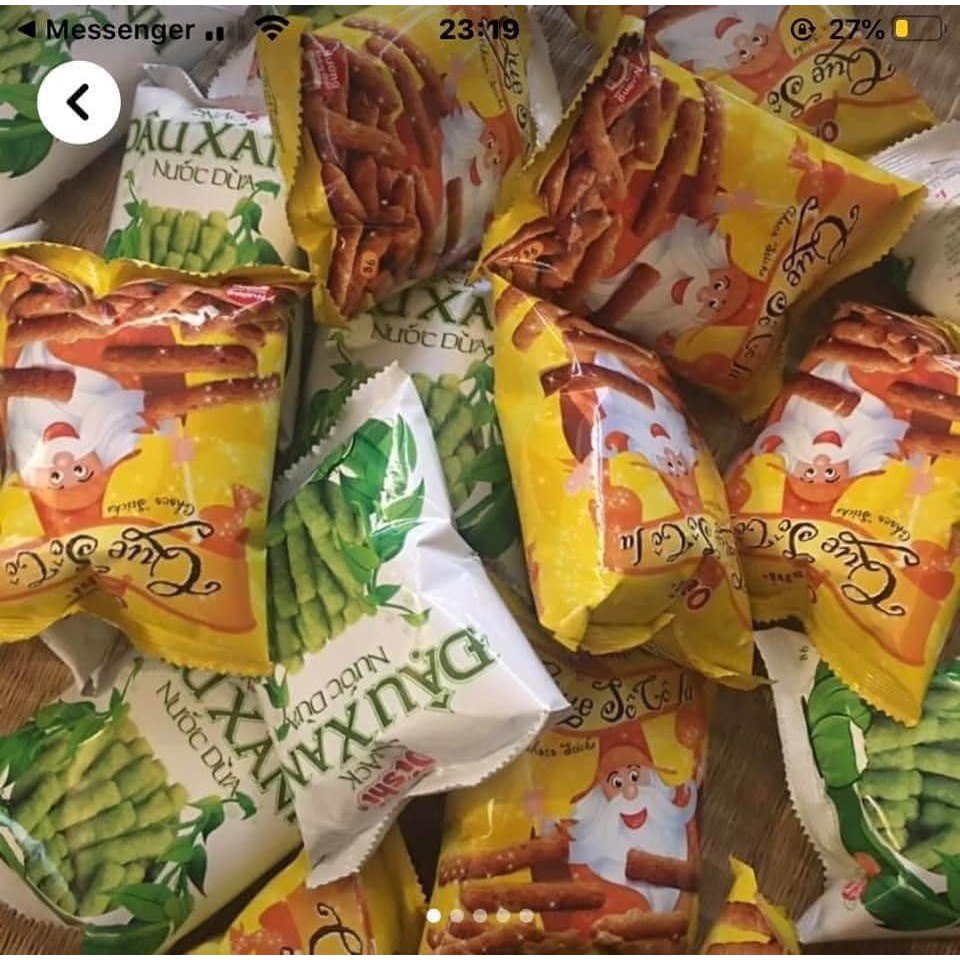Tap the image page indicator dots
The height and width of the screenshot is (960, 960).
coord(480,915)
